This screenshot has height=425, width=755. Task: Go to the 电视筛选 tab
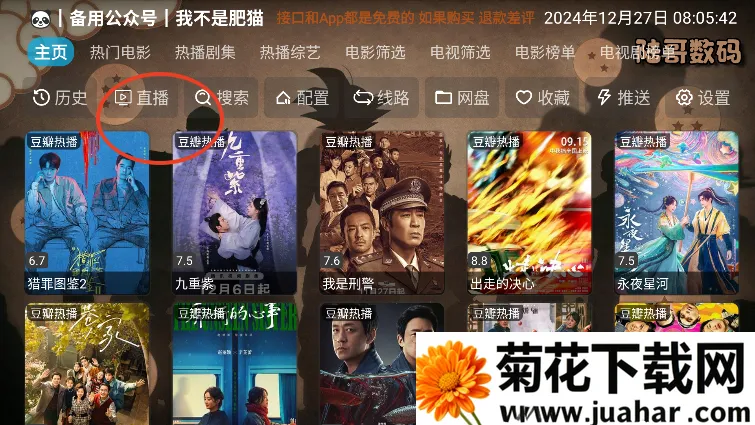pyautogui.click(x=461, y=53)
